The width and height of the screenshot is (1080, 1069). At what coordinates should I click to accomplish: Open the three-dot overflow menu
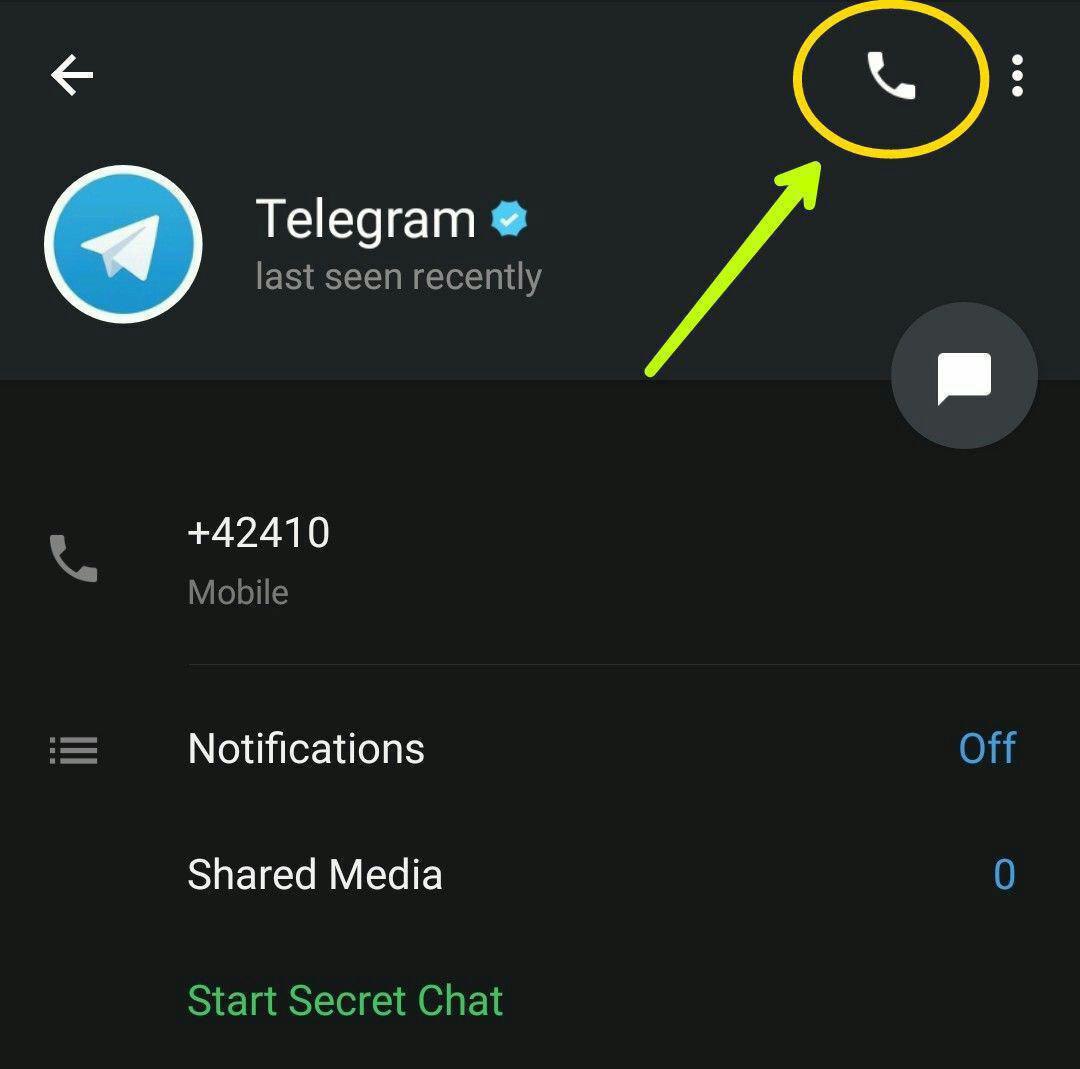pyautogui.click(x=1017, y=76)
